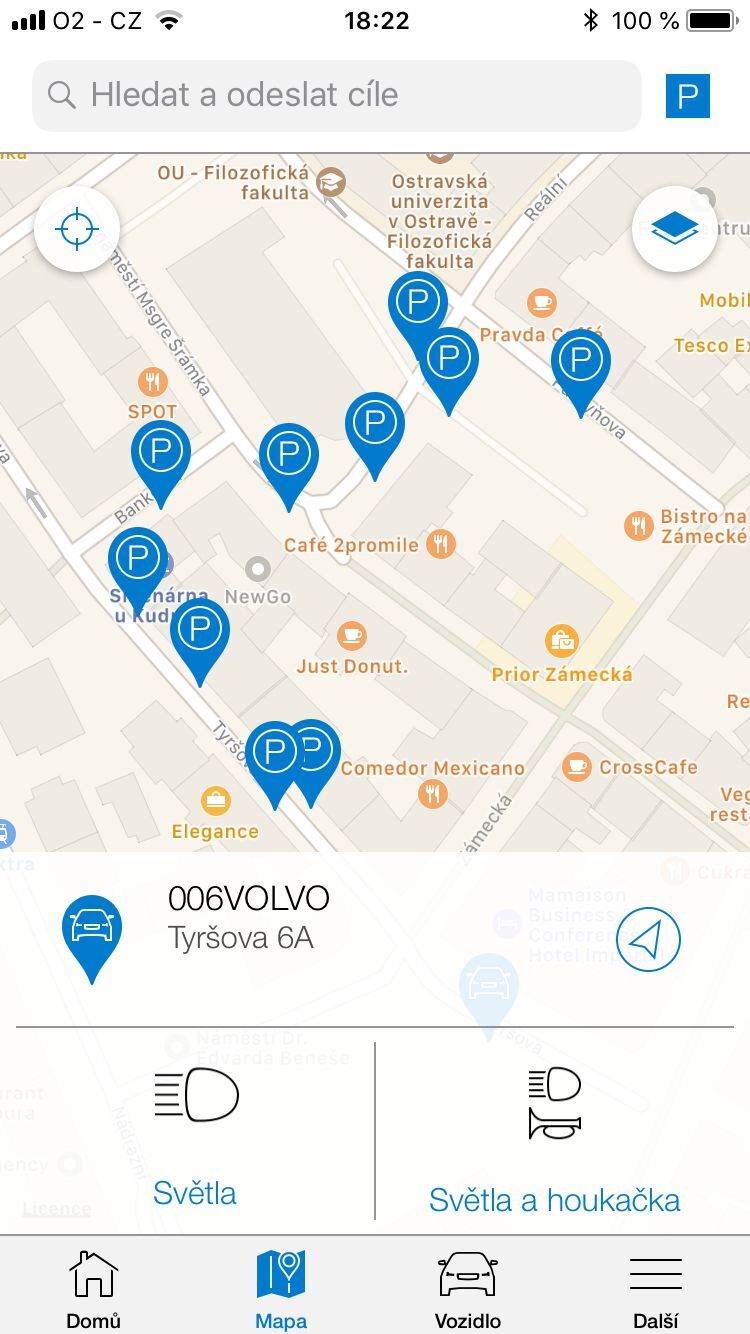This screenshot has height=1334, width=750.
Task: Flash the vehicle lights with Světla
Action: click(195, 1133)
